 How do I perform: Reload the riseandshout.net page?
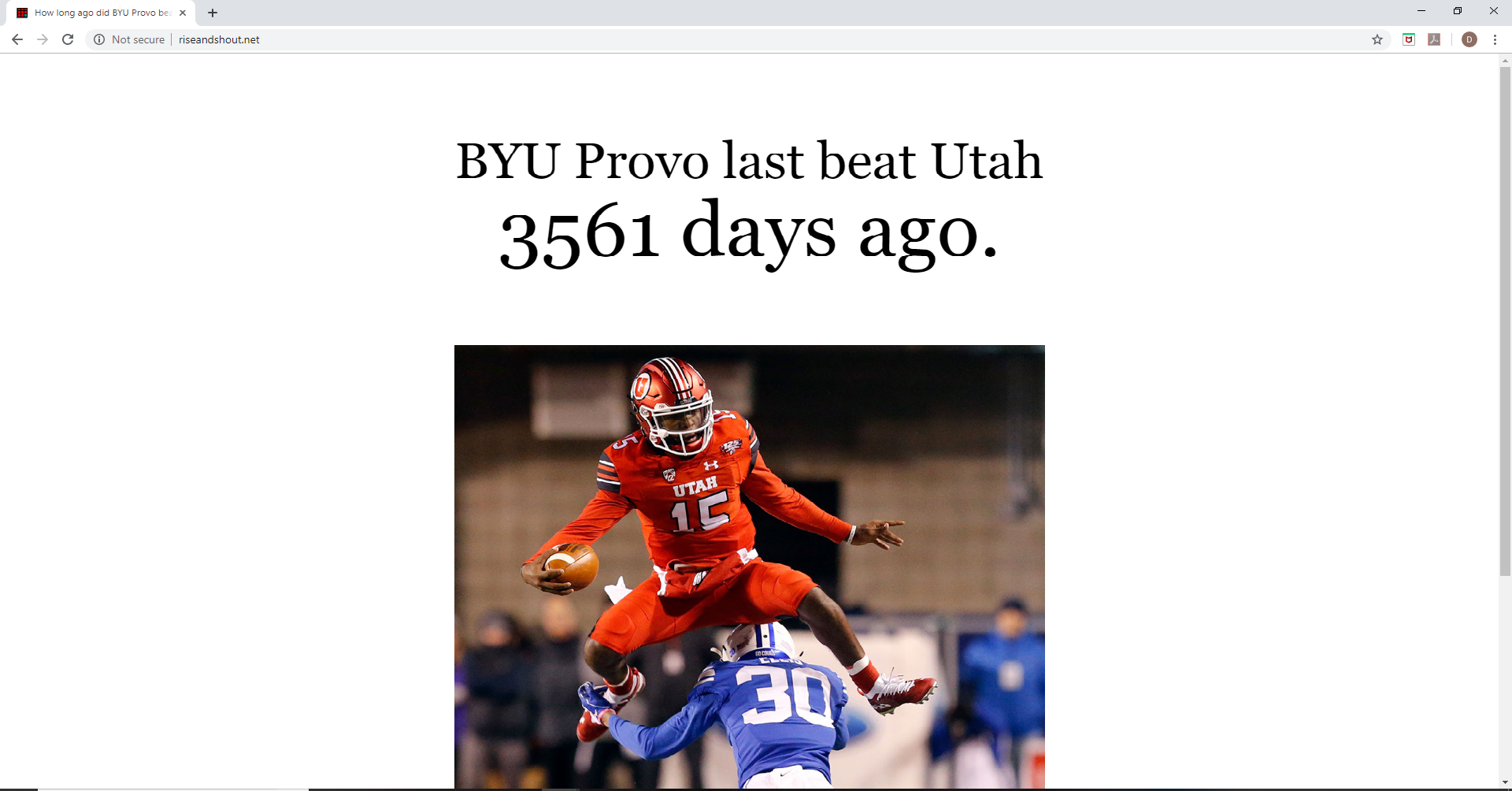[68, 39]
